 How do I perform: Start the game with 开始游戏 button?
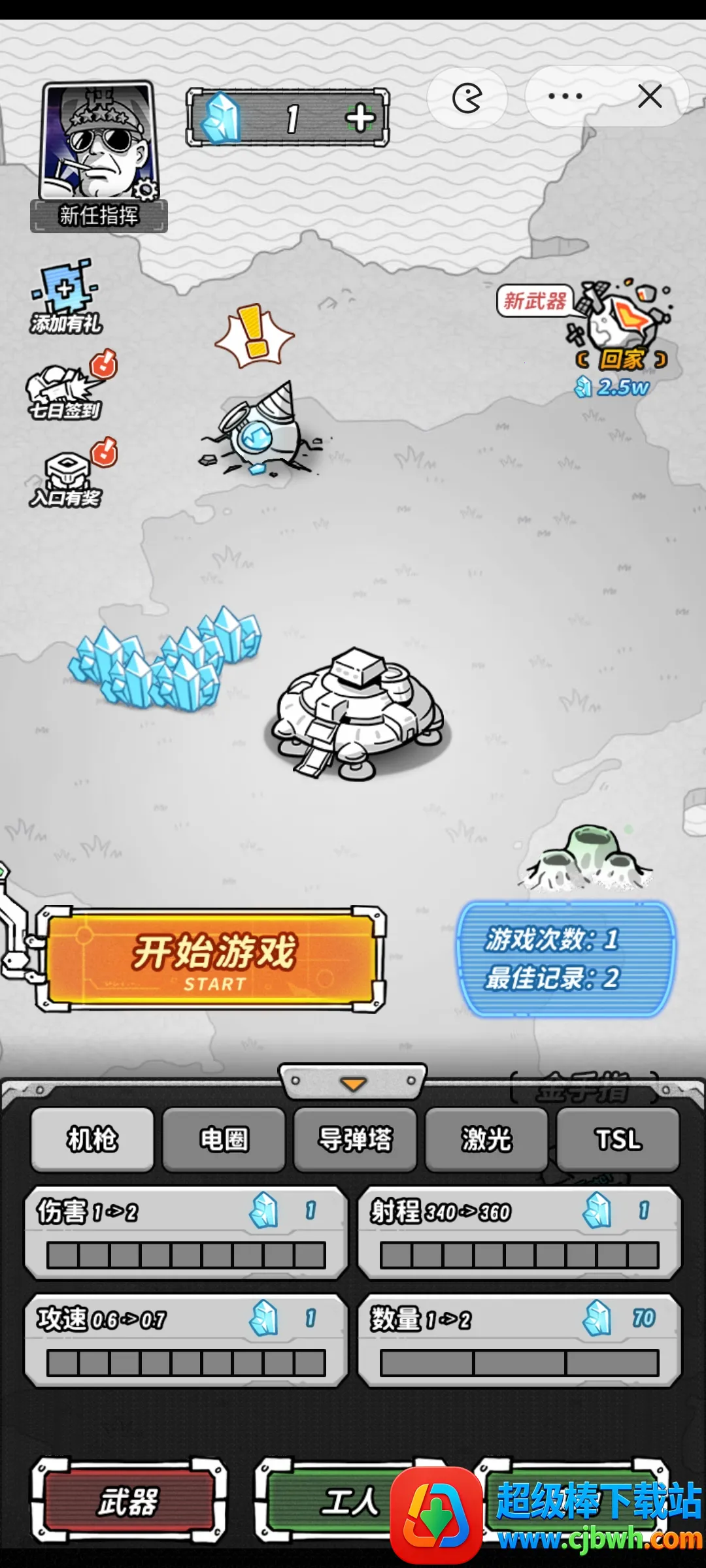(x=212, y=958)
